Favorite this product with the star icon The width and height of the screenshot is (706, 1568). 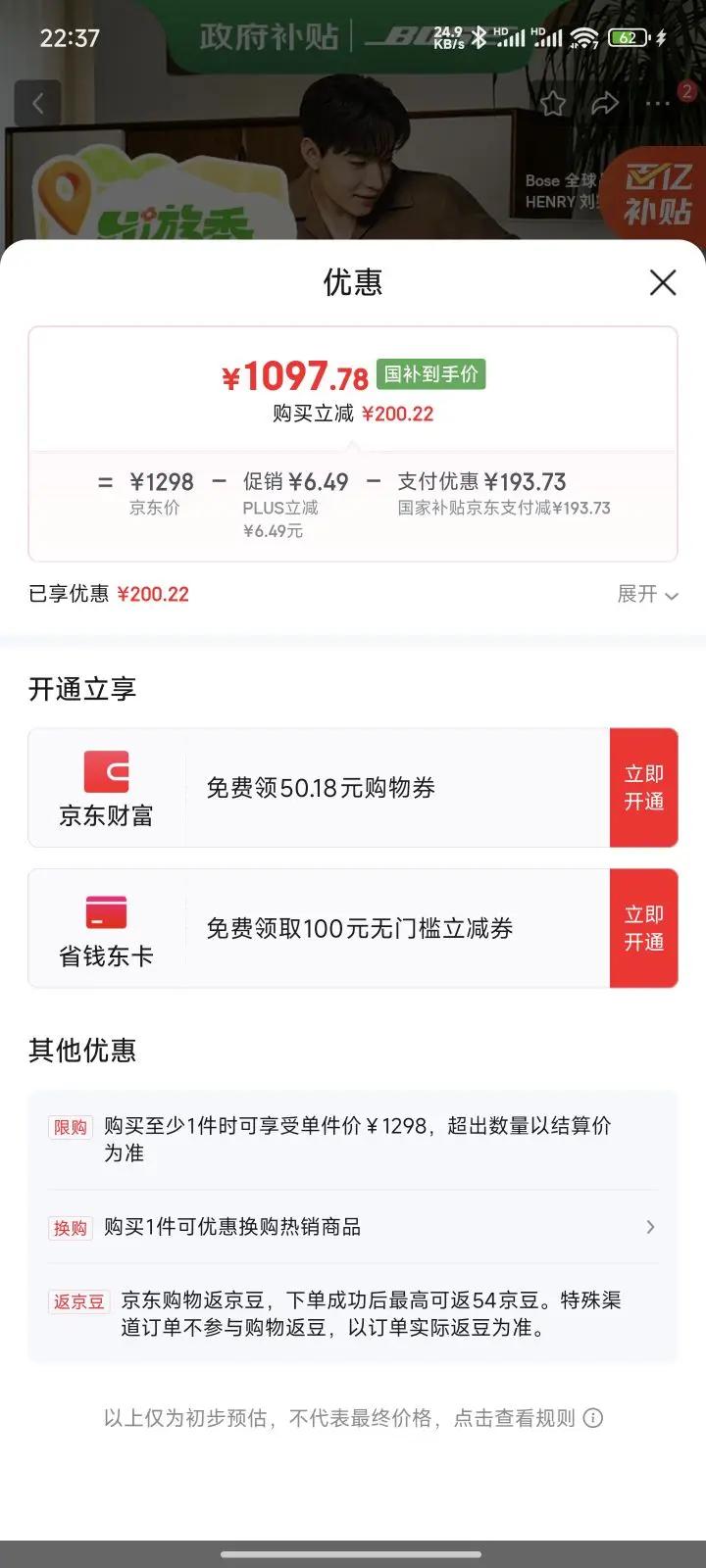tap(553, 104)
